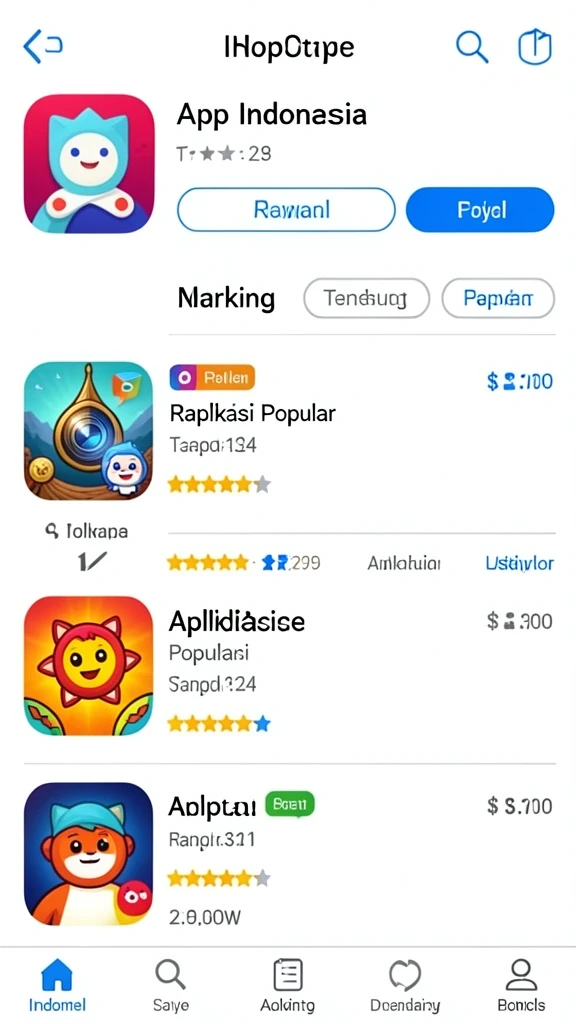This screenshot has height=1024, width=576.
Task: Switch to the Boncls profile tab
Action: tap(521, 985)
